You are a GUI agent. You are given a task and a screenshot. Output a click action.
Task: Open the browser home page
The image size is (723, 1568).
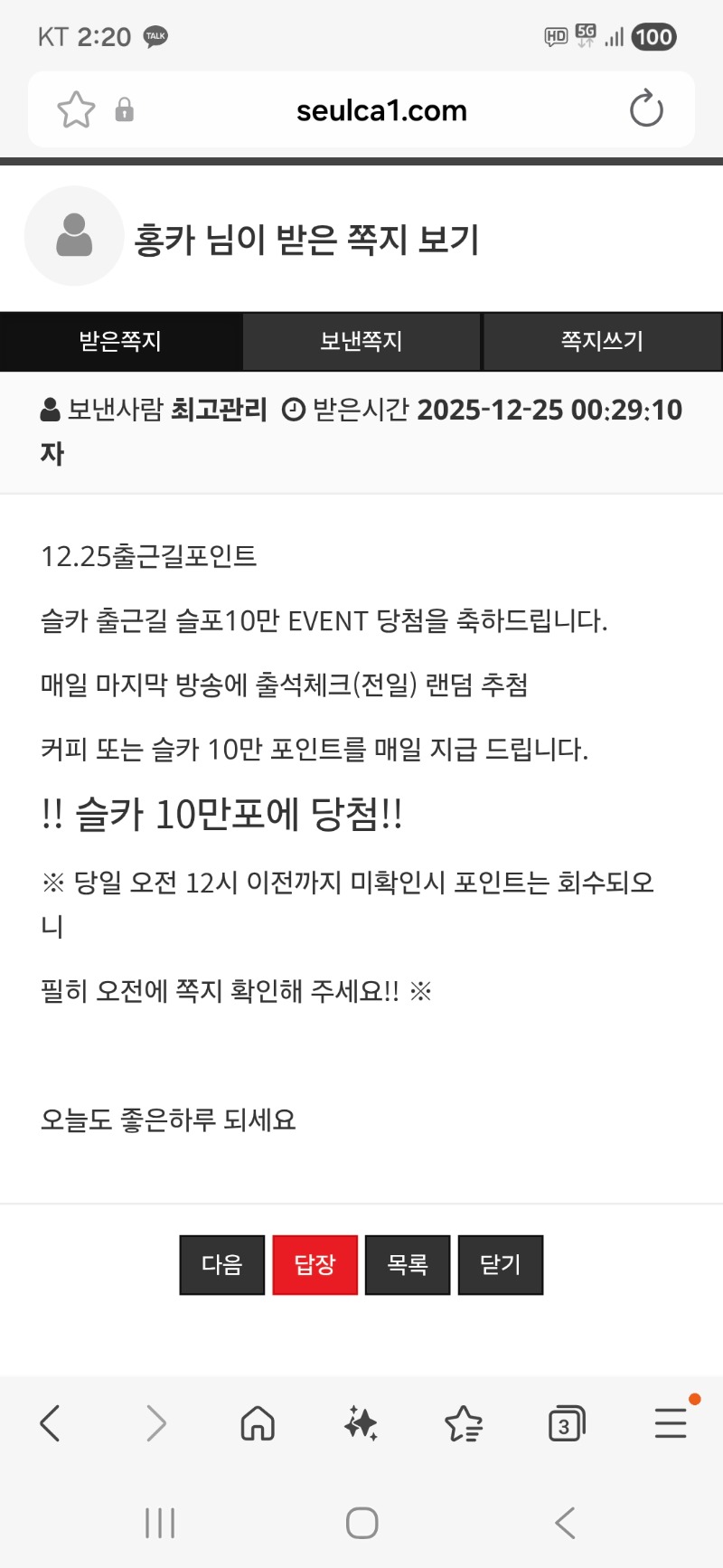pyautogui.click(x=258, y=1423)
